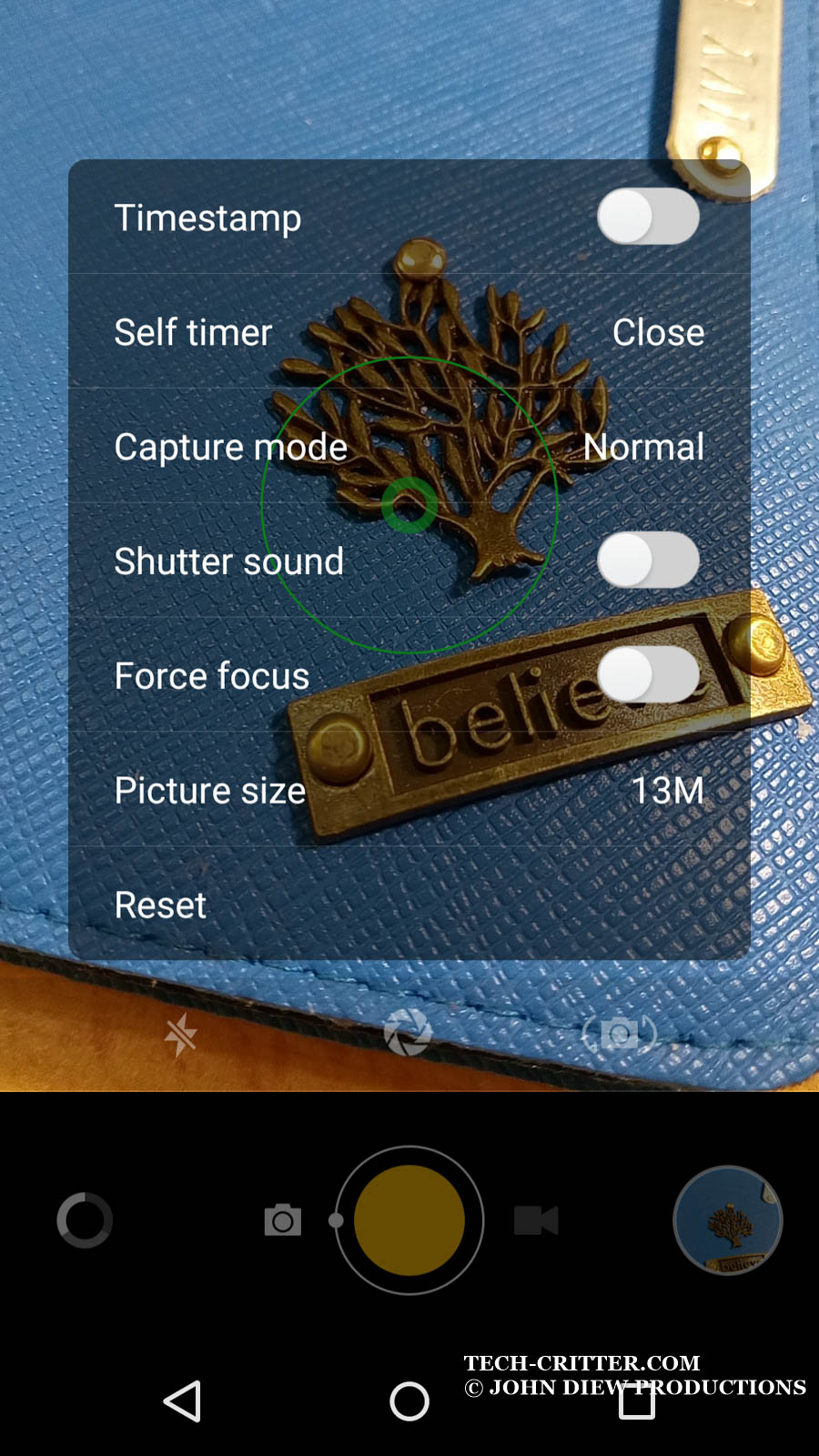
Task: Reset camera settings
Action: pyautogui.click(x=409, y=904)
